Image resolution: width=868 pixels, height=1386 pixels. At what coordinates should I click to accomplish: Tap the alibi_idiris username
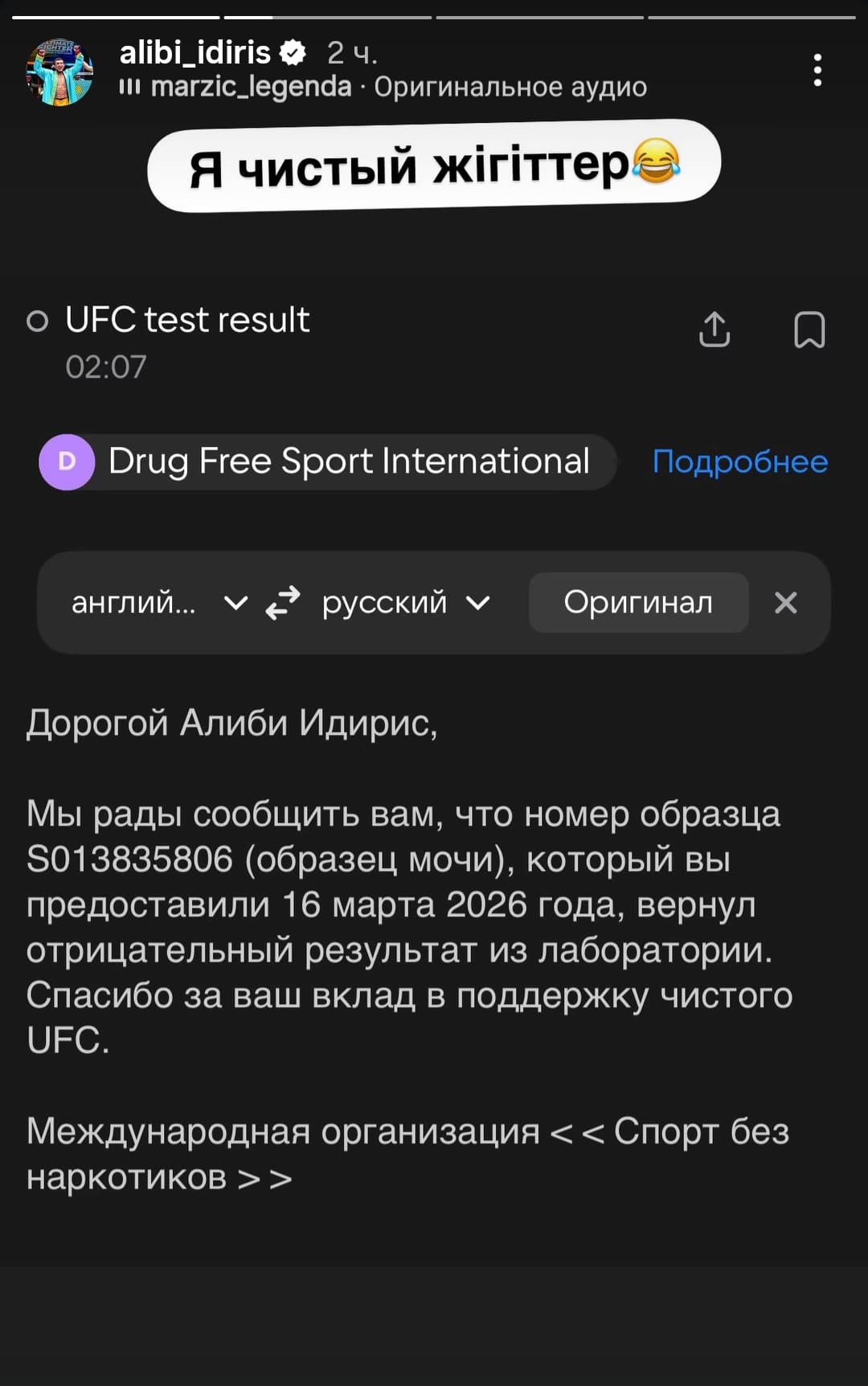pyautogui.click(x=195, y=53)
